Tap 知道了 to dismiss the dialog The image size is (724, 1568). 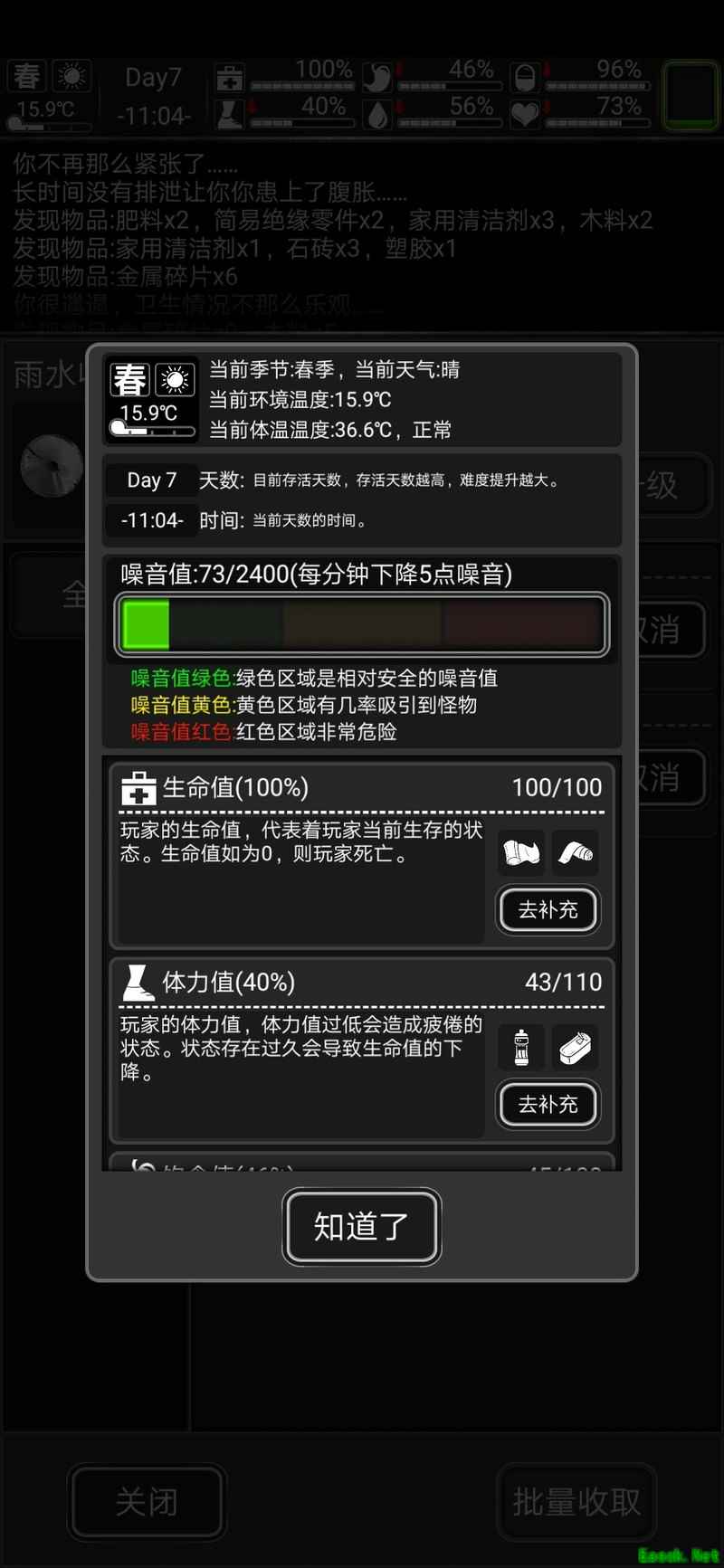pyautogui.click(x=361, y=1226)
